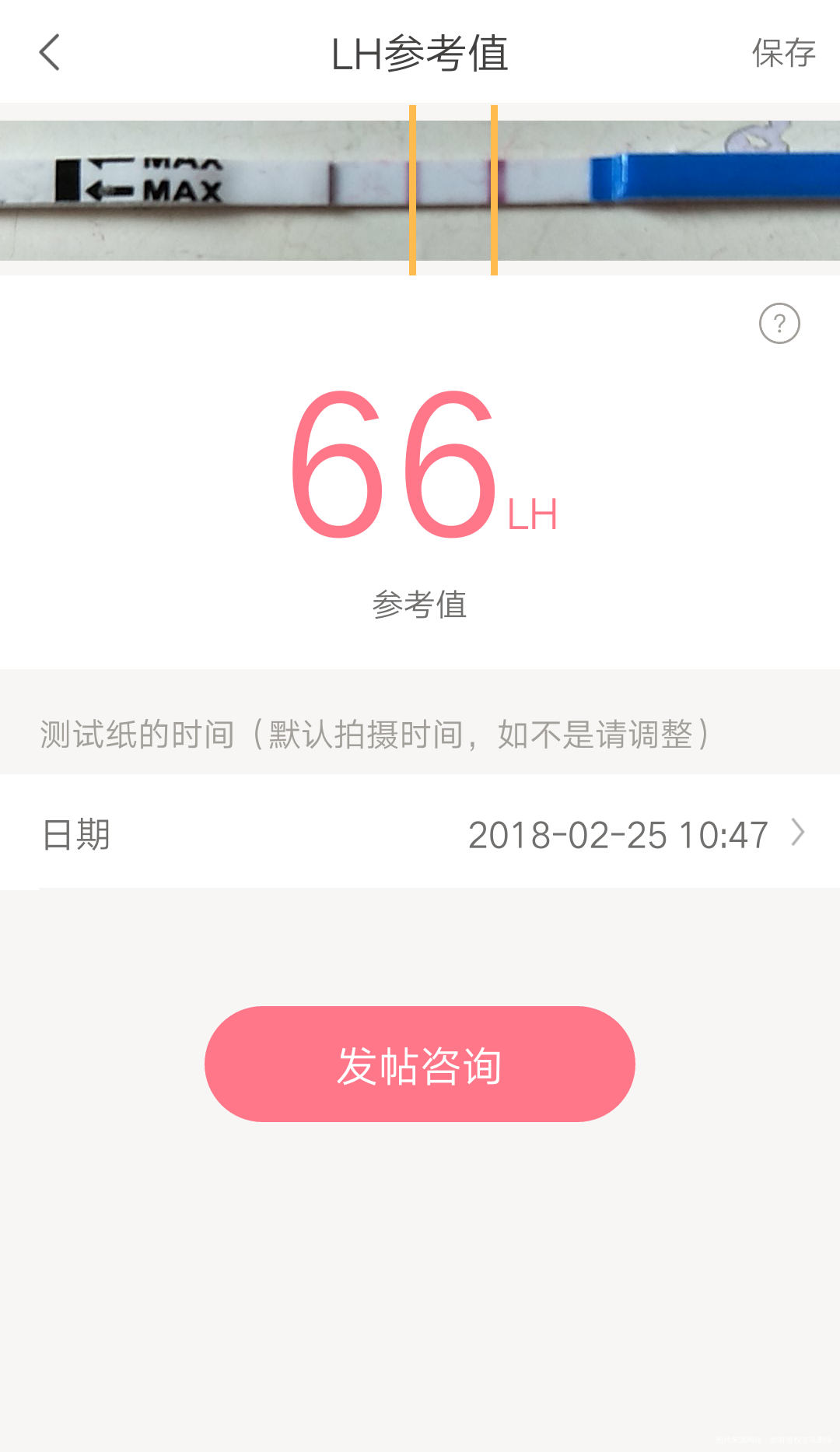Open the help question mark icon

[777, 323]
